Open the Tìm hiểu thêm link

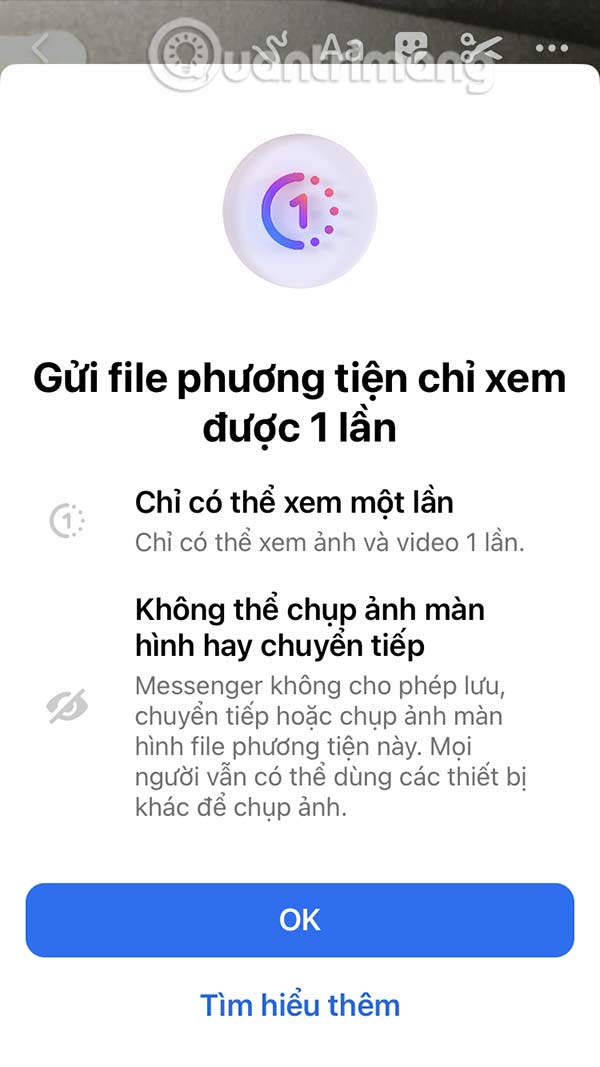point(300,1005)
